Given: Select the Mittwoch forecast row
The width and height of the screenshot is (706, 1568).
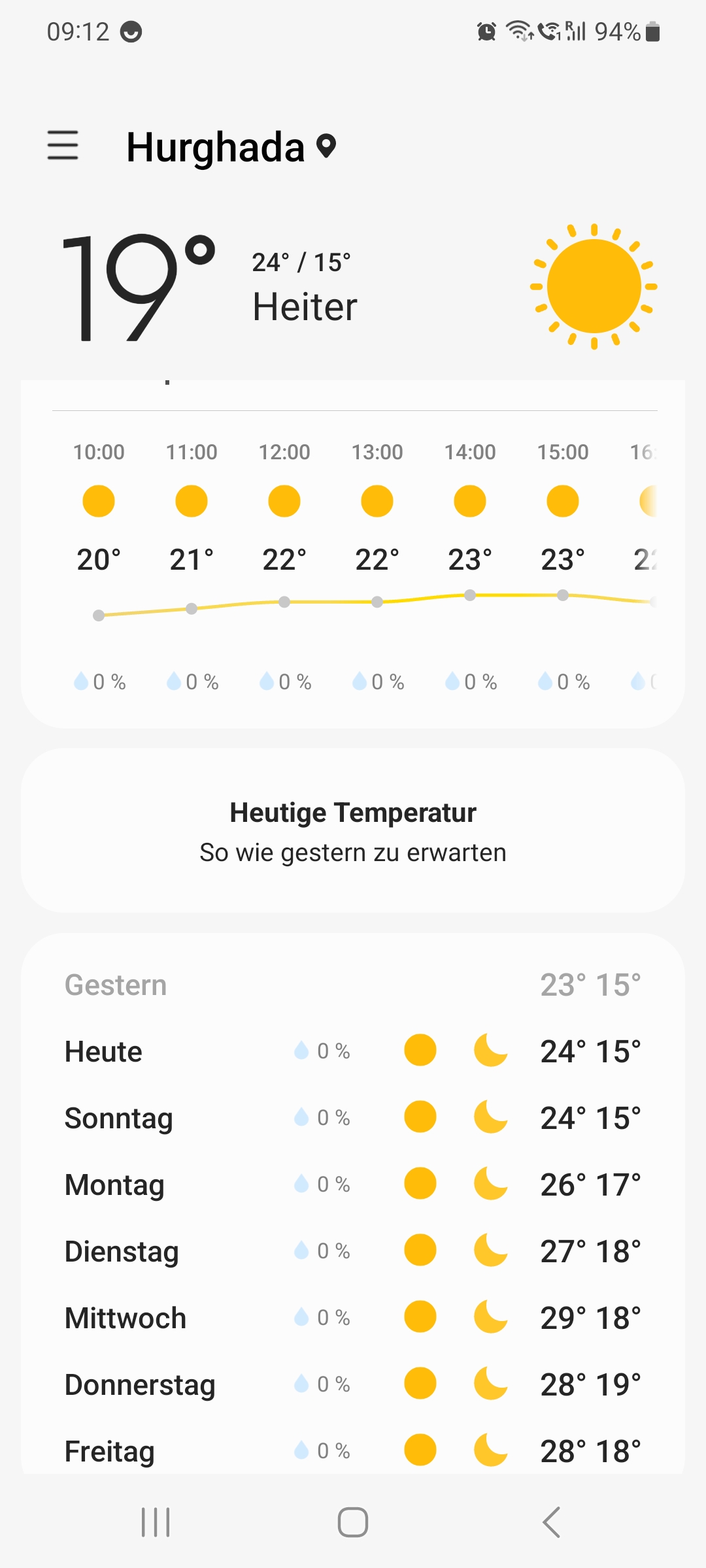Looking at the screenshot, I should coord(353,1318).
